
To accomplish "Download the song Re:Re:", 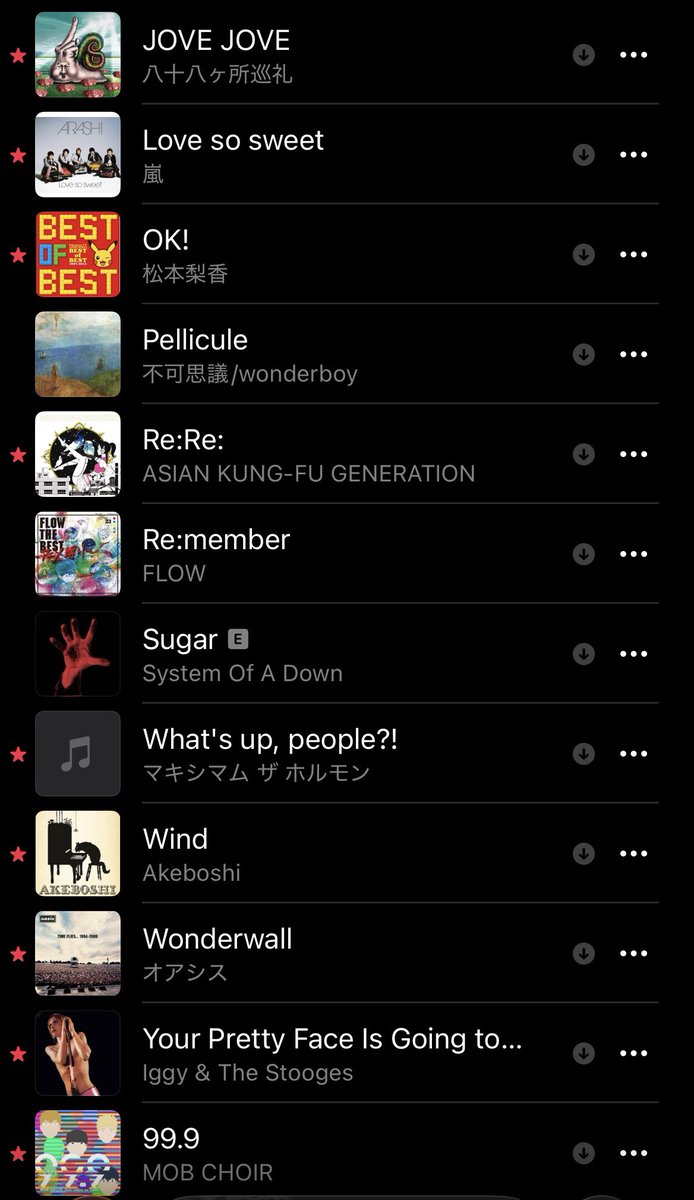I will (584, 454).
